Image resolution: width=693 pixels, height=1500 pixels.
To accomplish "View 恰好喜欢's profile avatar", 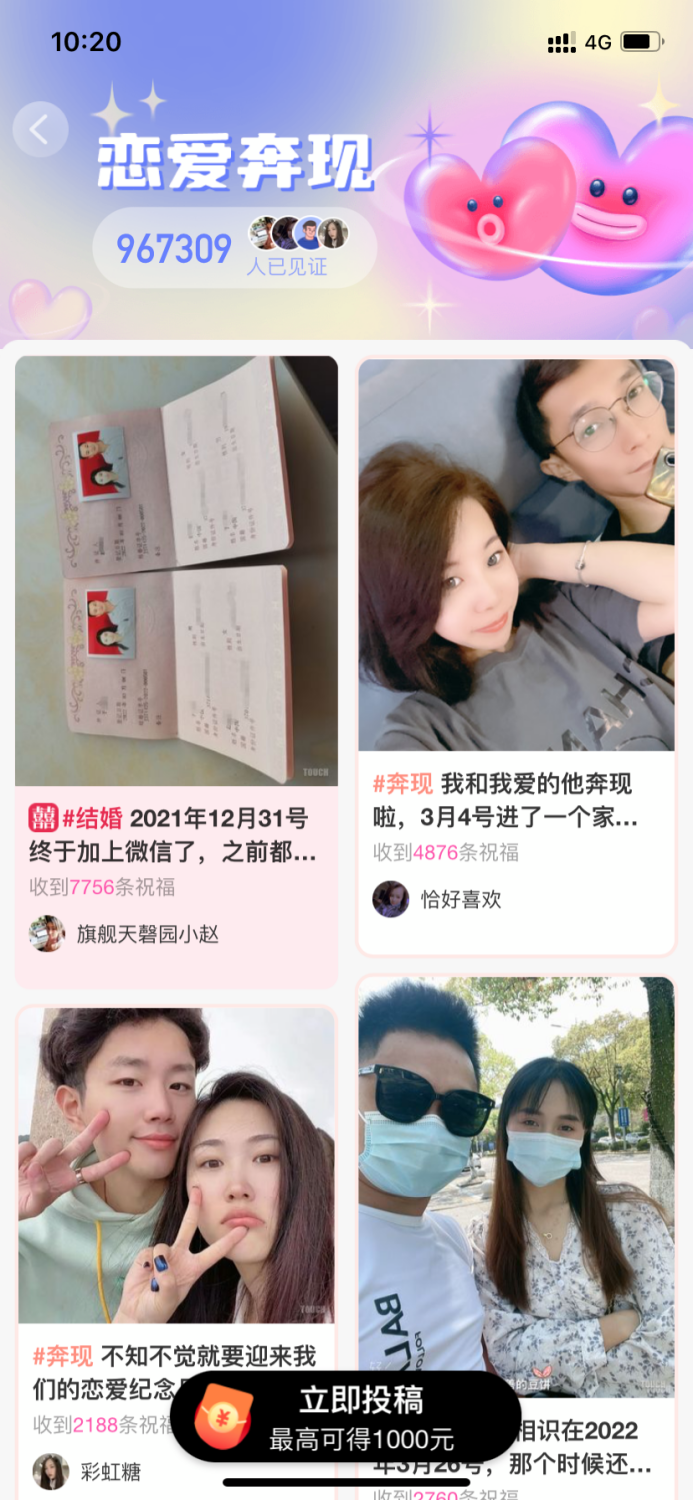I will (x=391, y=899).
